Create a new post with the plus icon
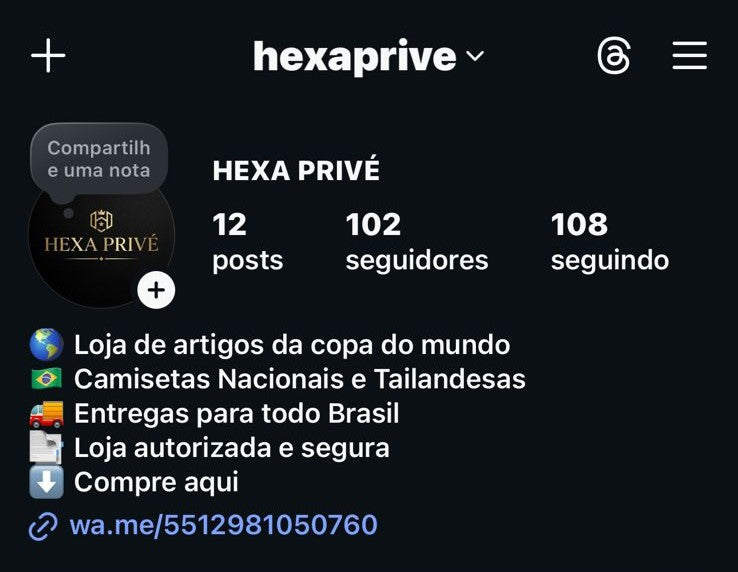738x572 pixels. click(48, 56)
